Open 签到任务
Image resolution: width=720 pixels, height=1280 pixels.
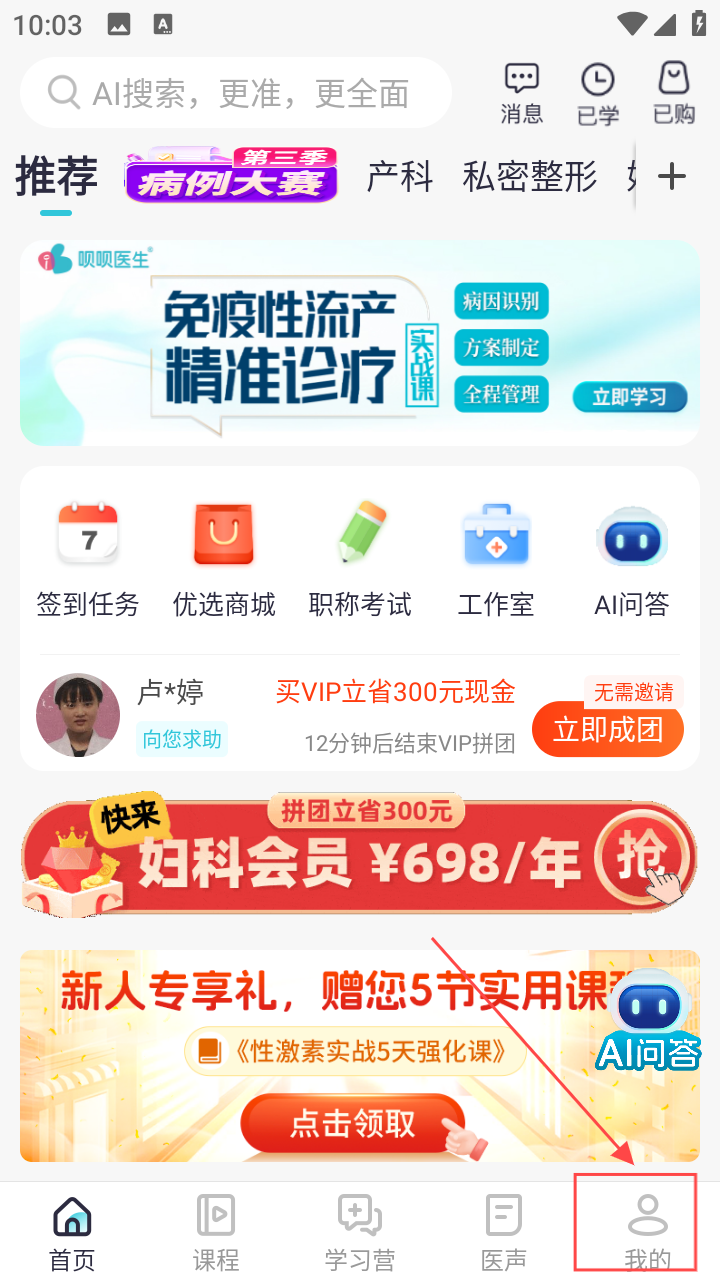(x=88, y=560)
